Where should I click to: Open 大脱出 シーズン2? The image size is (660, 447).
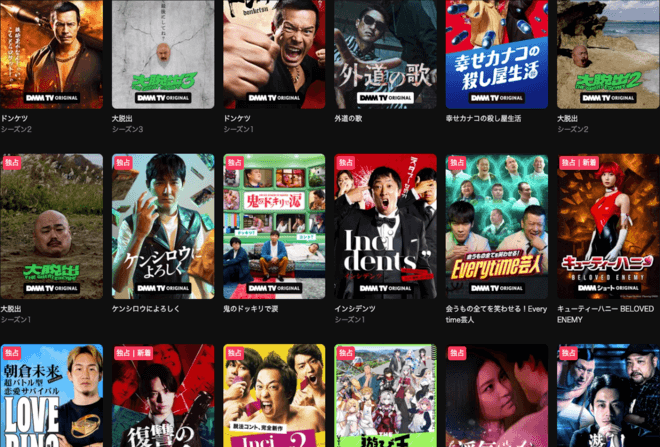(x=608, y=54)
